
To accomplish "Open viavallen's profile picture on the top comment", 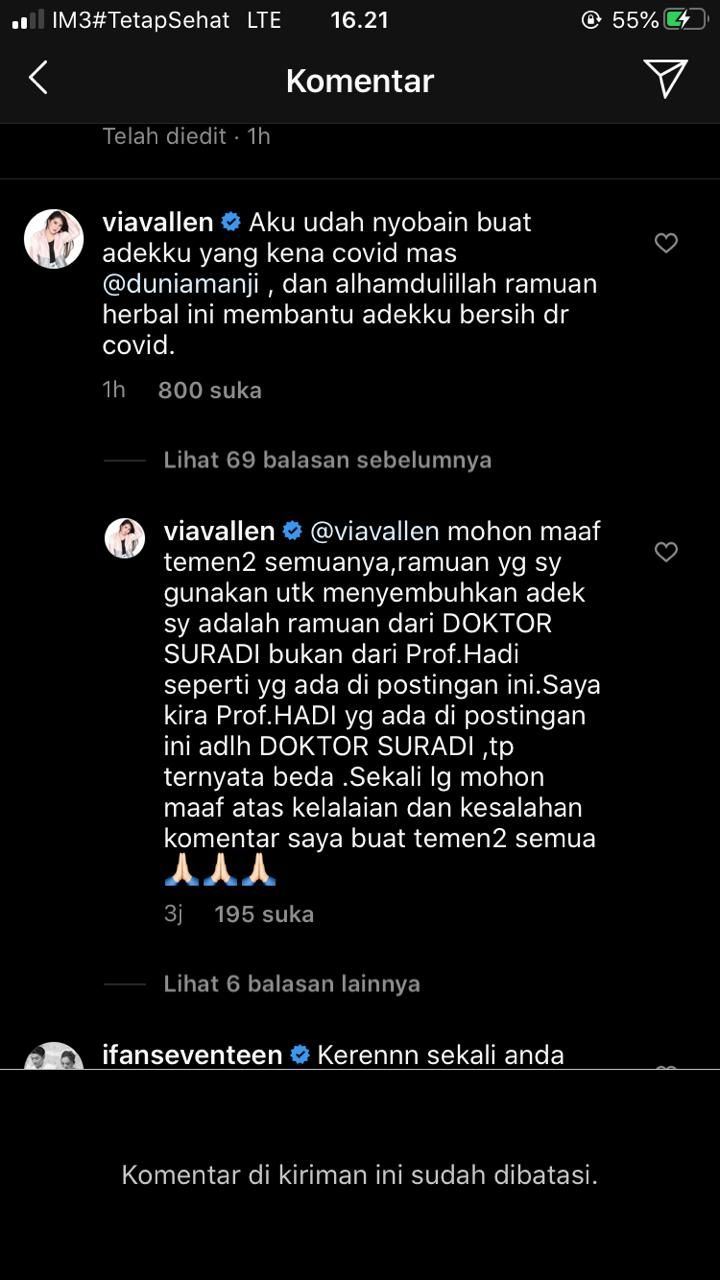I will pyautogui.click(x=53, y=239).
